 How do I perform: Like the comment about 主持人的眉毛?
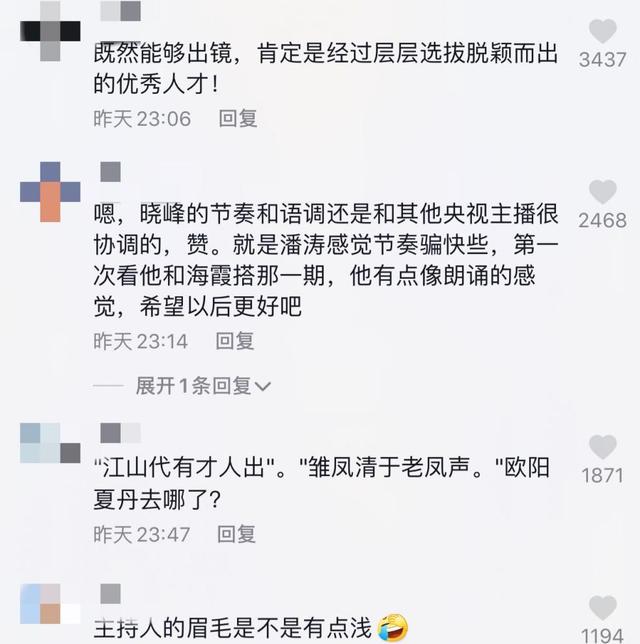point(602,607)
